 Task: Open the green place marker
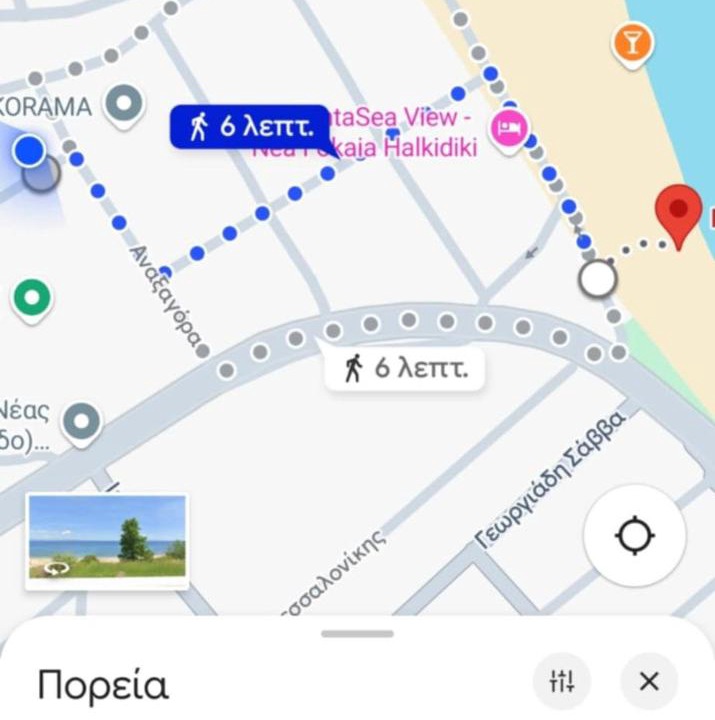(32, 297)
